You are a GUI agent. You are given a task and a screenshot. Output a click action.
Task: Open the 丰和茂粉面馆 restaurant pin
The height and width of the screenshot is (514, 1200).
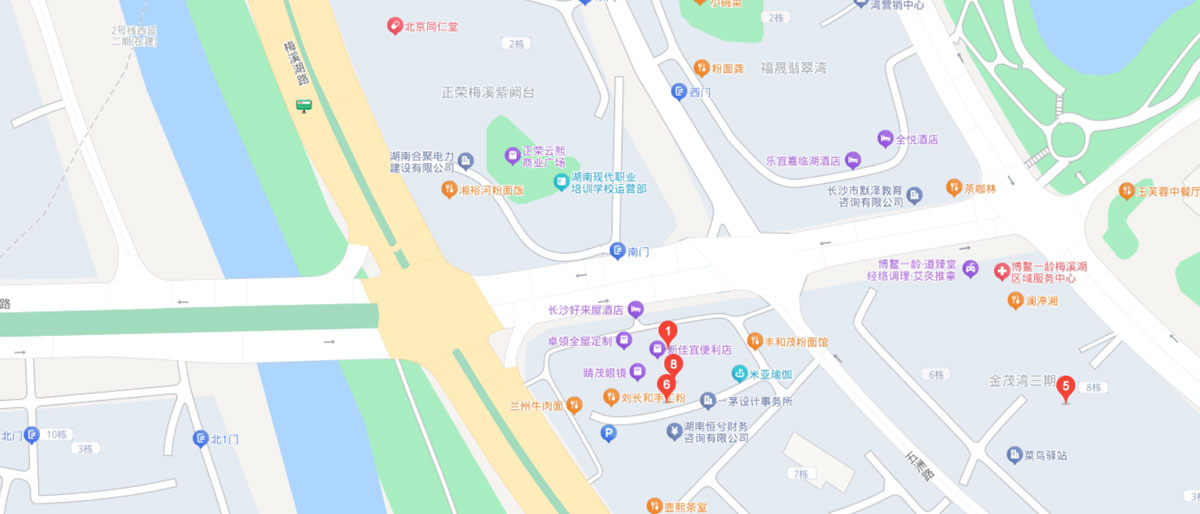coord(755,341)
